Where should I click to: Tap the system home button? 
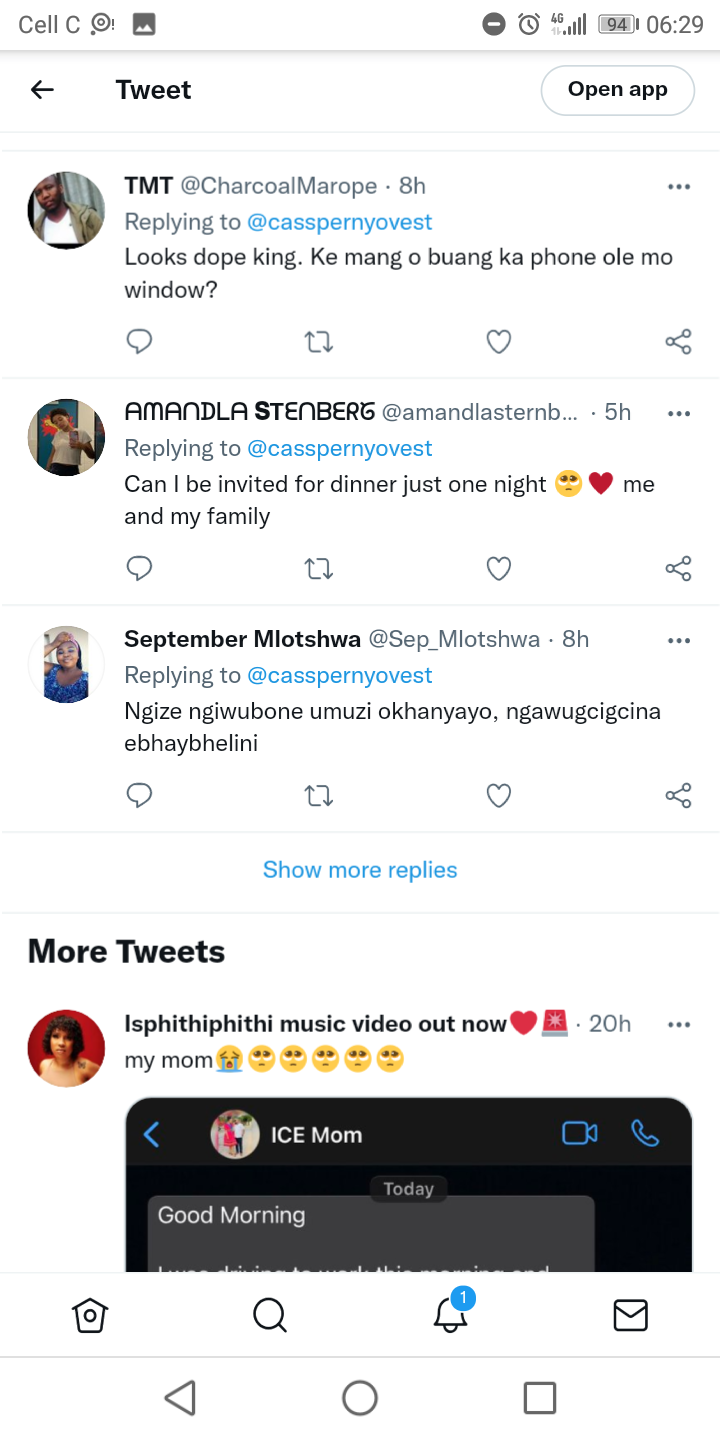tap(360, 1398)
